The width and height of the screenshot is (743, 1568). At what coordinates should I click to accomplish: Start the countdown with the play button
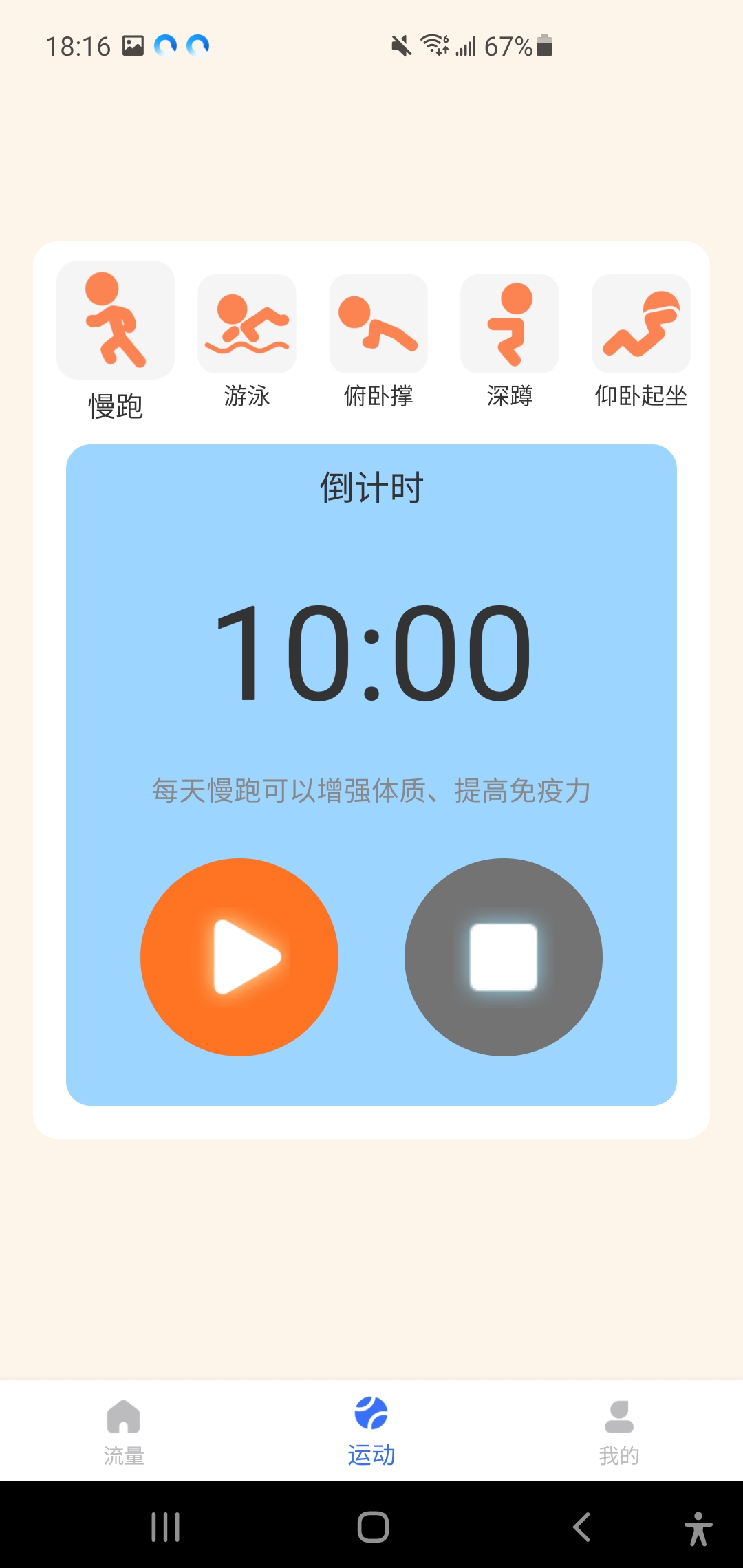[239, 957]
